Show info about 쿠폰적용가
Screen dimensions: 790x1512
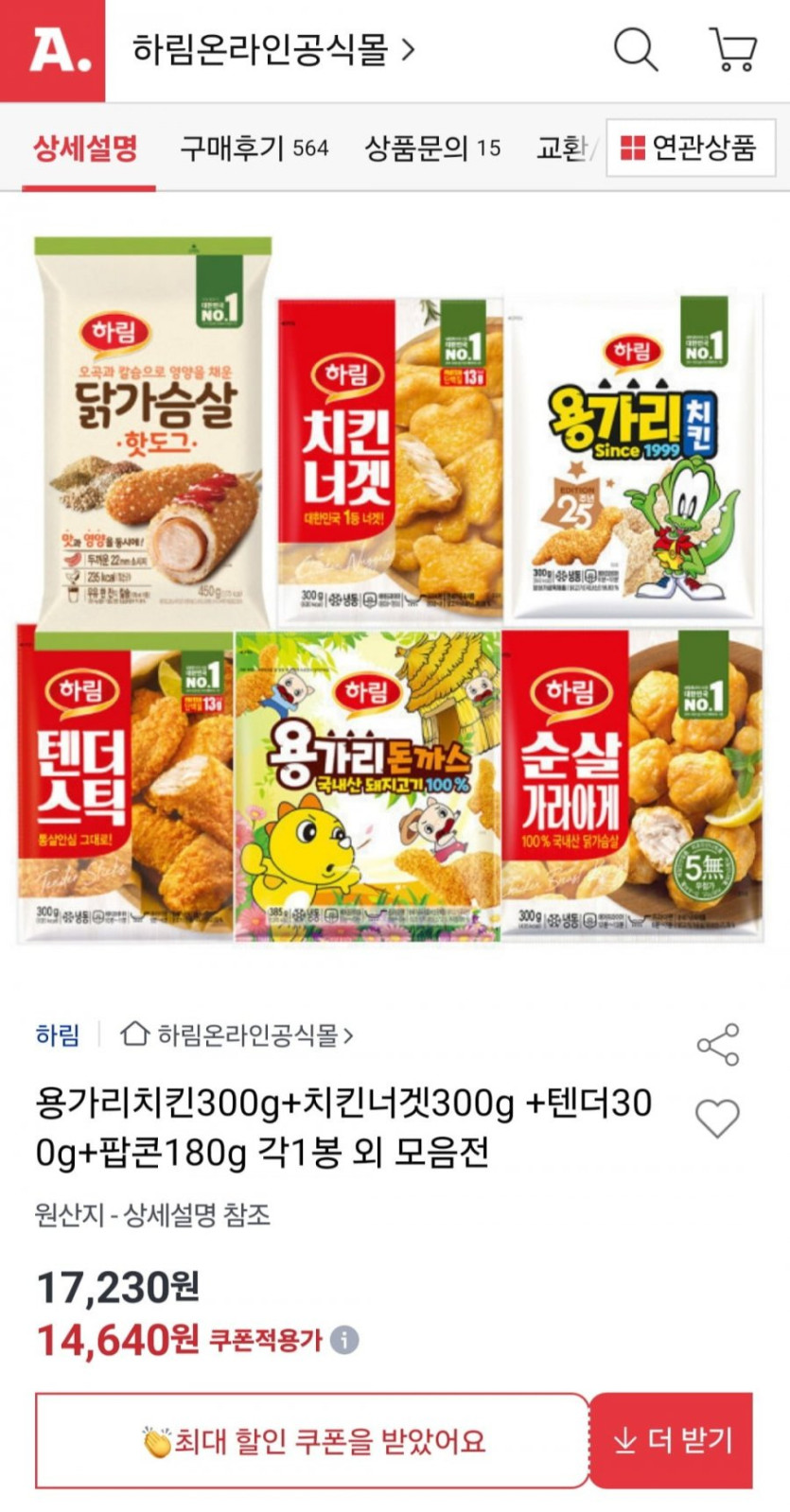(345, 1340)
